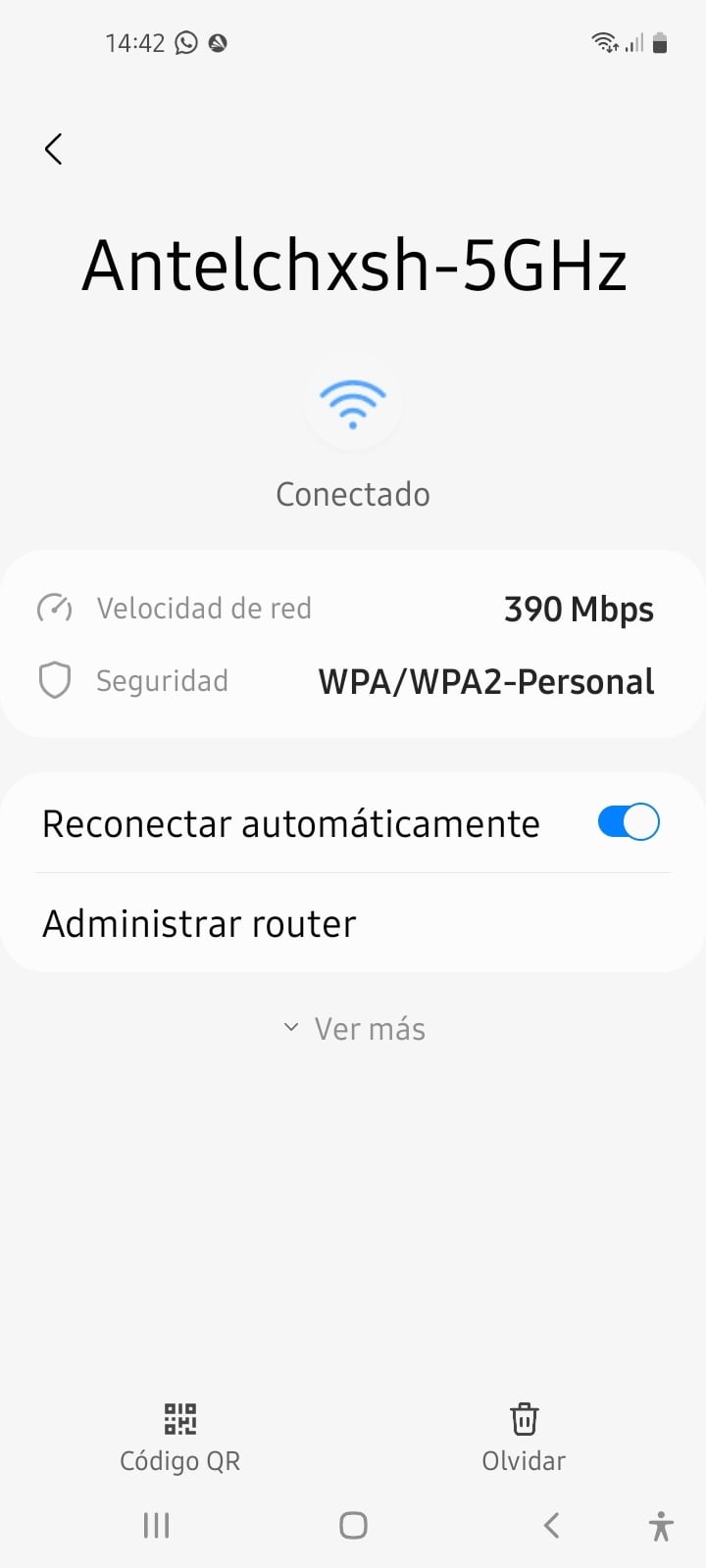Go back using the top-left arrow
This screenshot has width=706, height=1568.
(54, 149)
